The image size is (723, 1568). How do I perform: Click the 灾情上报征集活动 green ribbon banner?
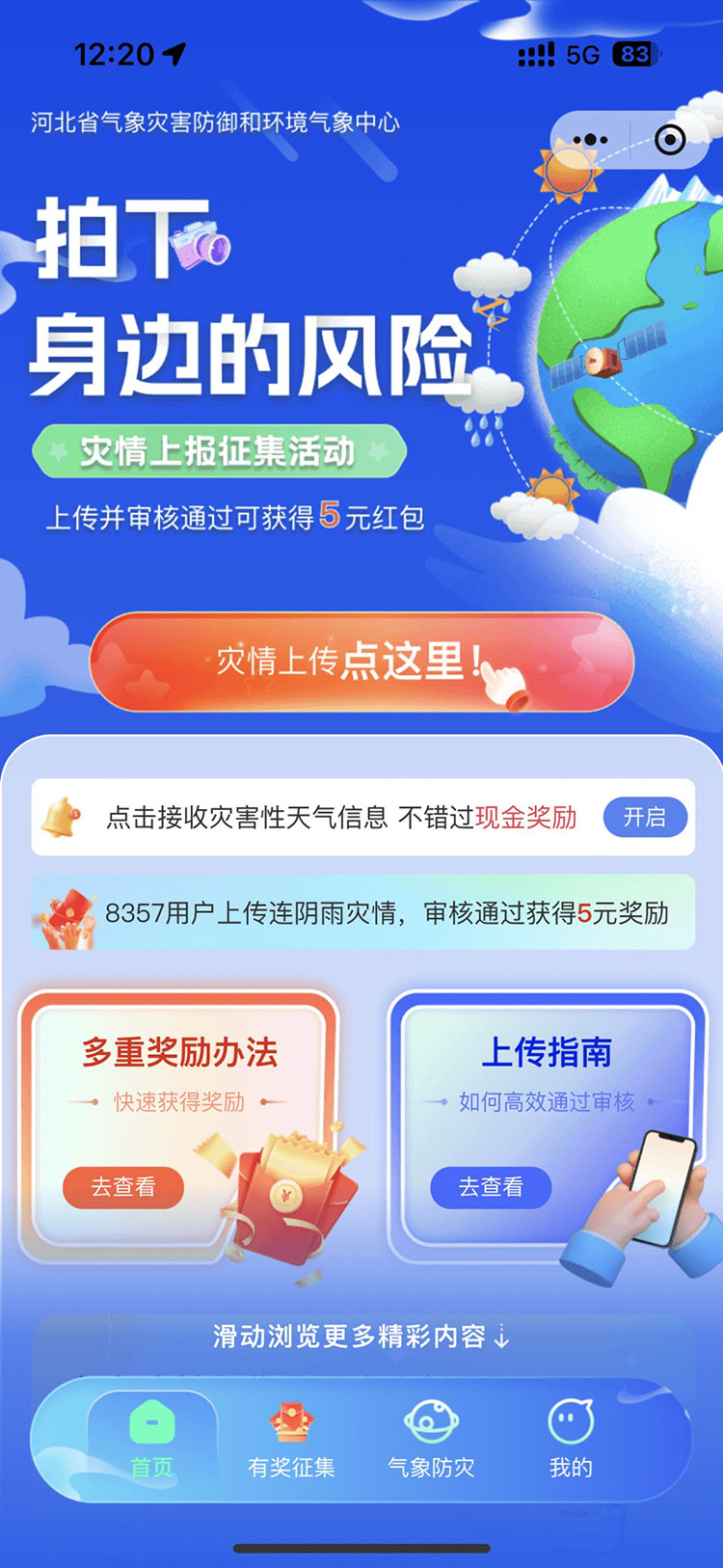pyautogui.click(x=220, y=448)
